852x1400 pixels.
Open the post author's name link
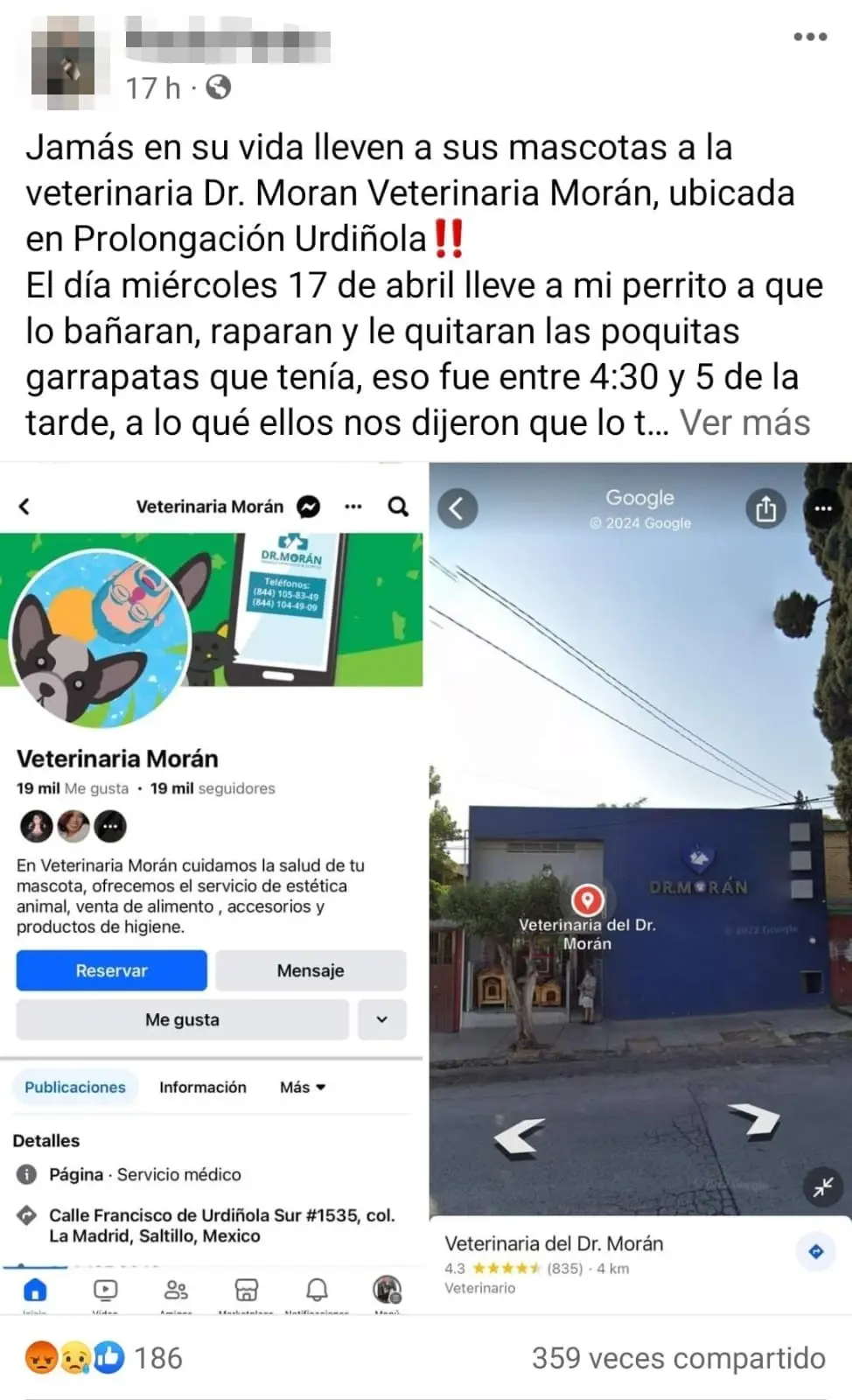click(x=227, y=41)
